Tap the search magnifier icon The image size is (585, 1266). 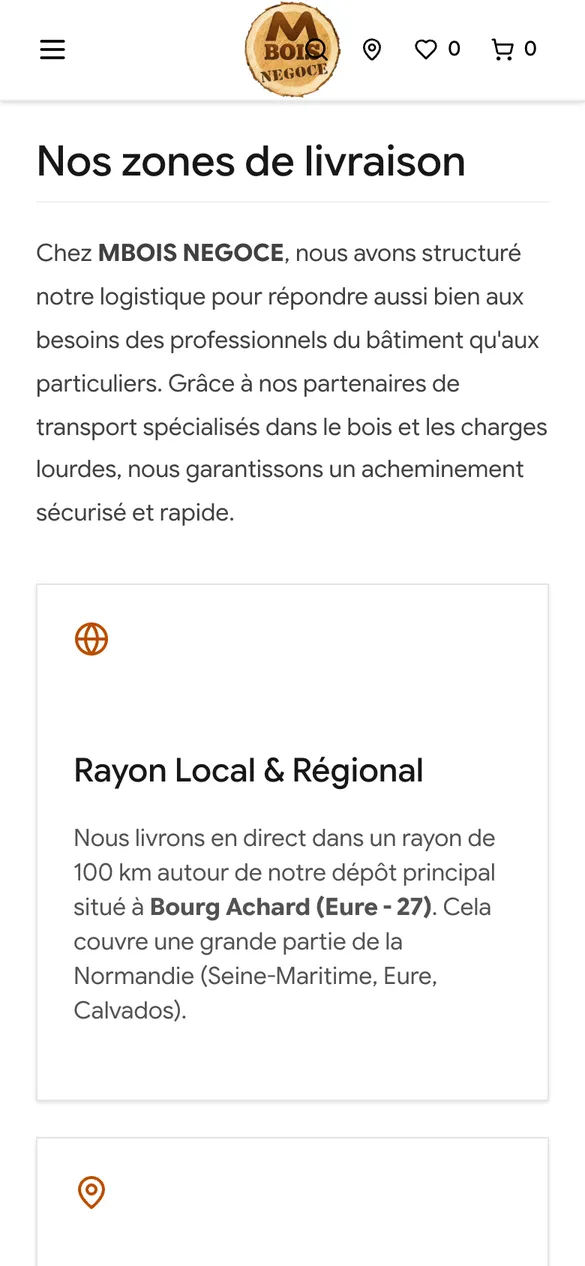tap(316, 49)
